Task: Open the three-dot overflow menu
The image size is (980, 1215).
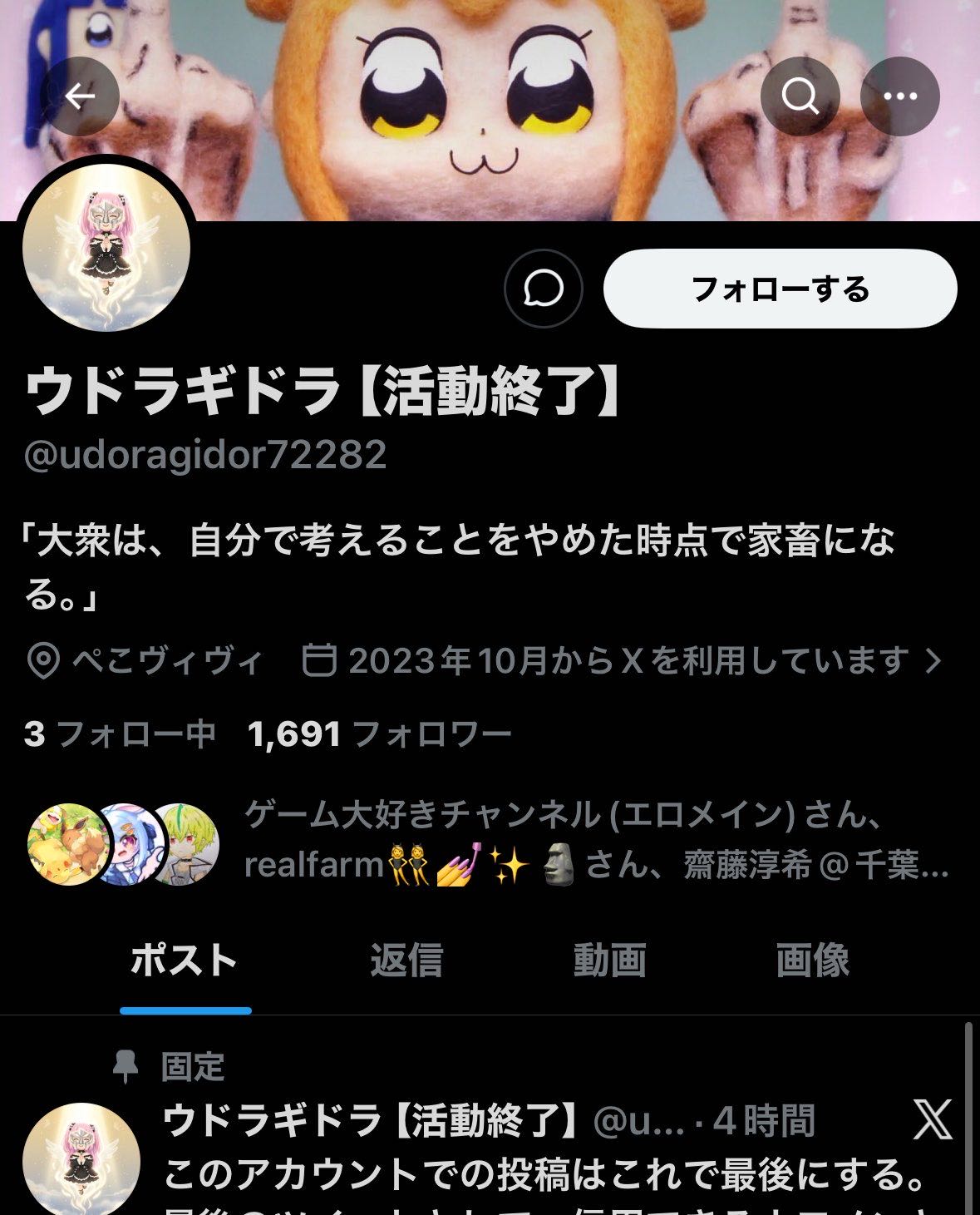Action: point(899,96)
